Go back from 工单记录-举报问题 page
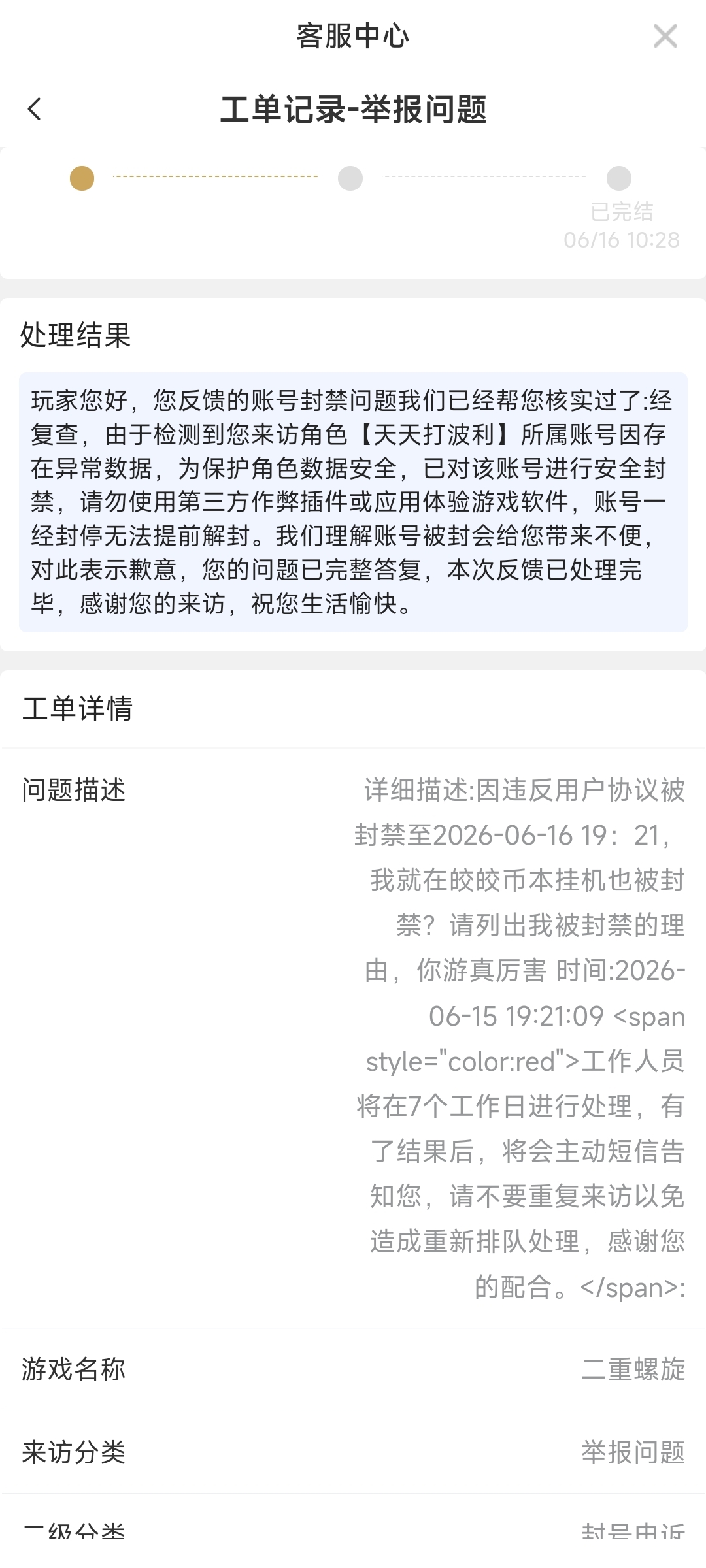The image size is (706, 1568). click(x=35, y=109)
